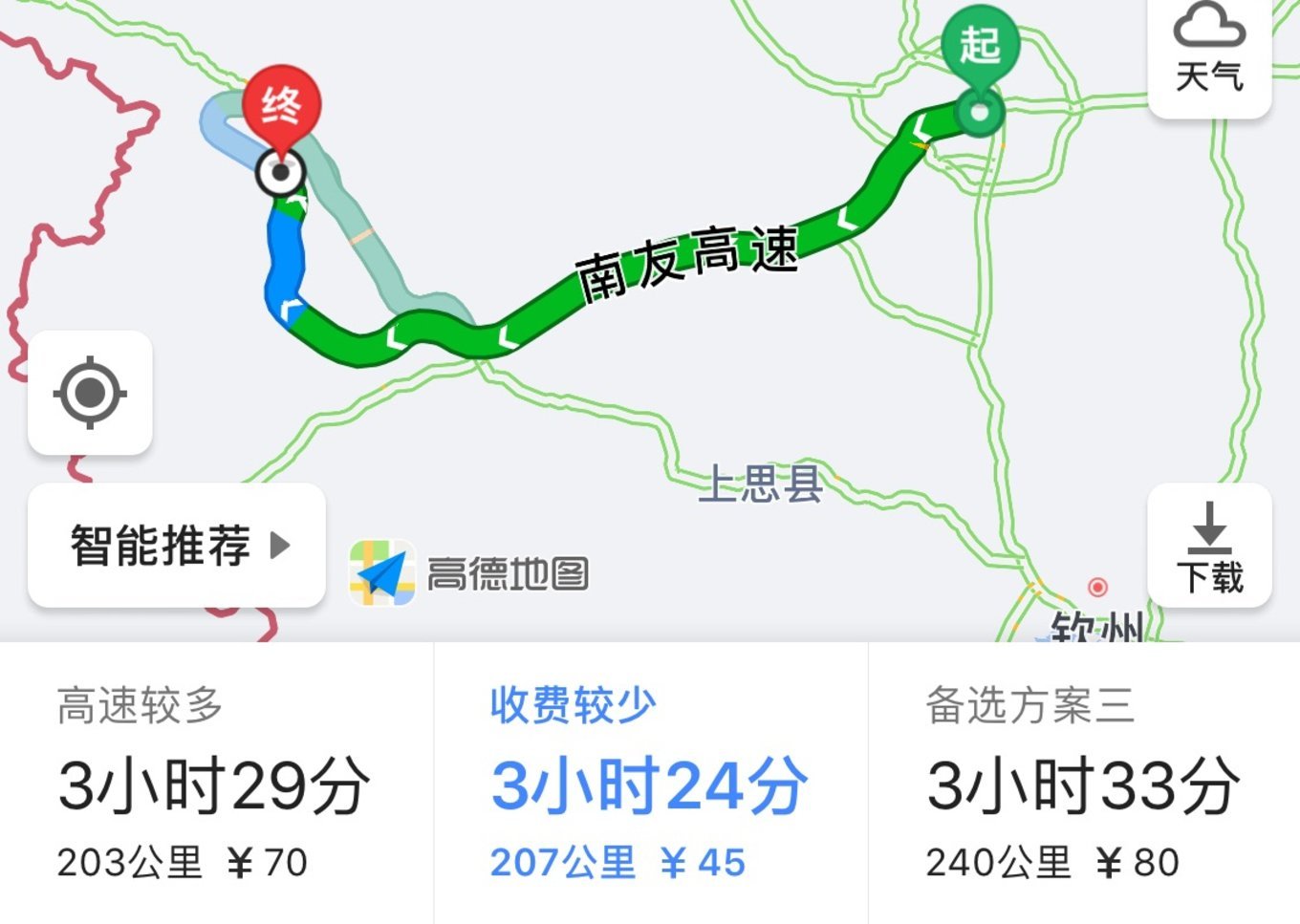Expand the 智能推荐 route preference menu
1300x924 pixels.
pos(177,546)
